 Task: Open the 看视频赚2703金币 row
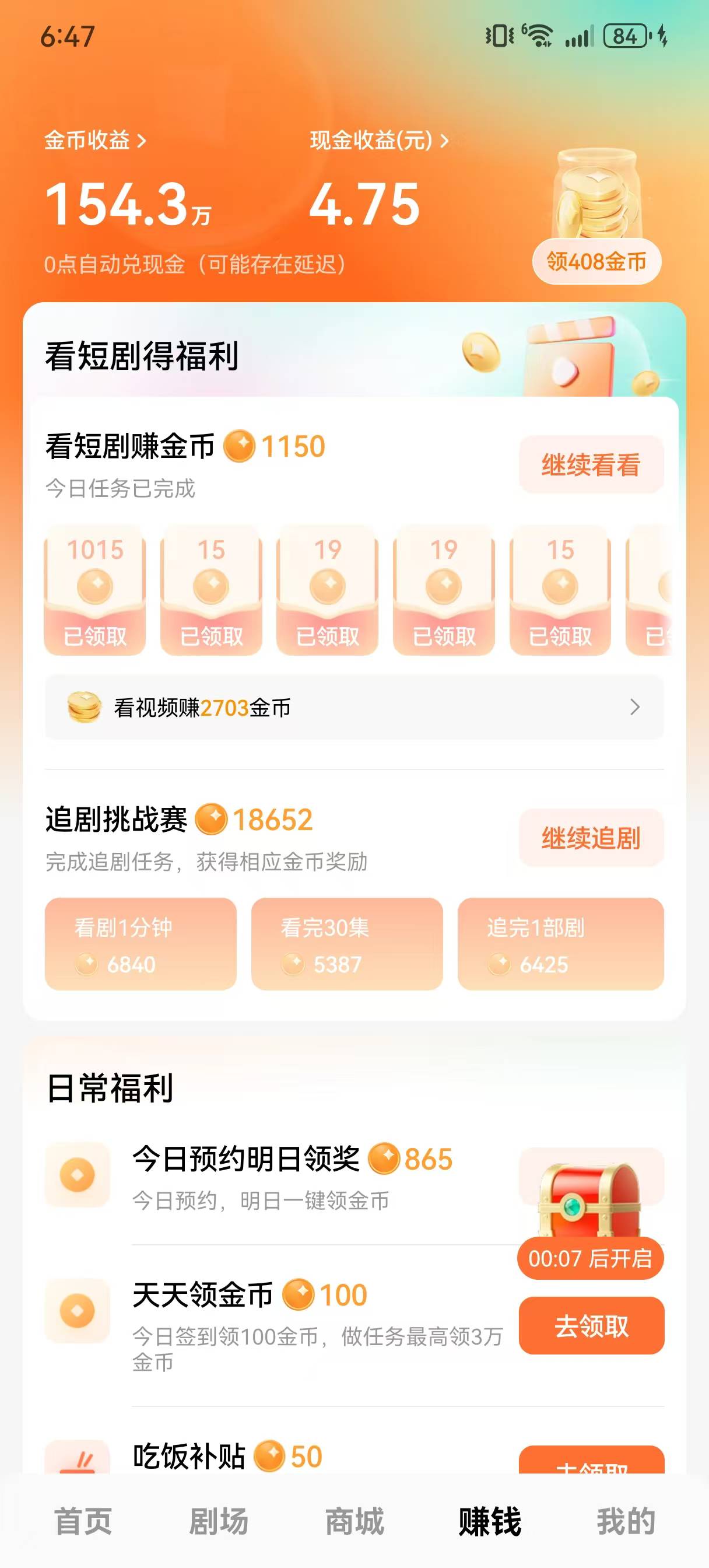(354, 708)
